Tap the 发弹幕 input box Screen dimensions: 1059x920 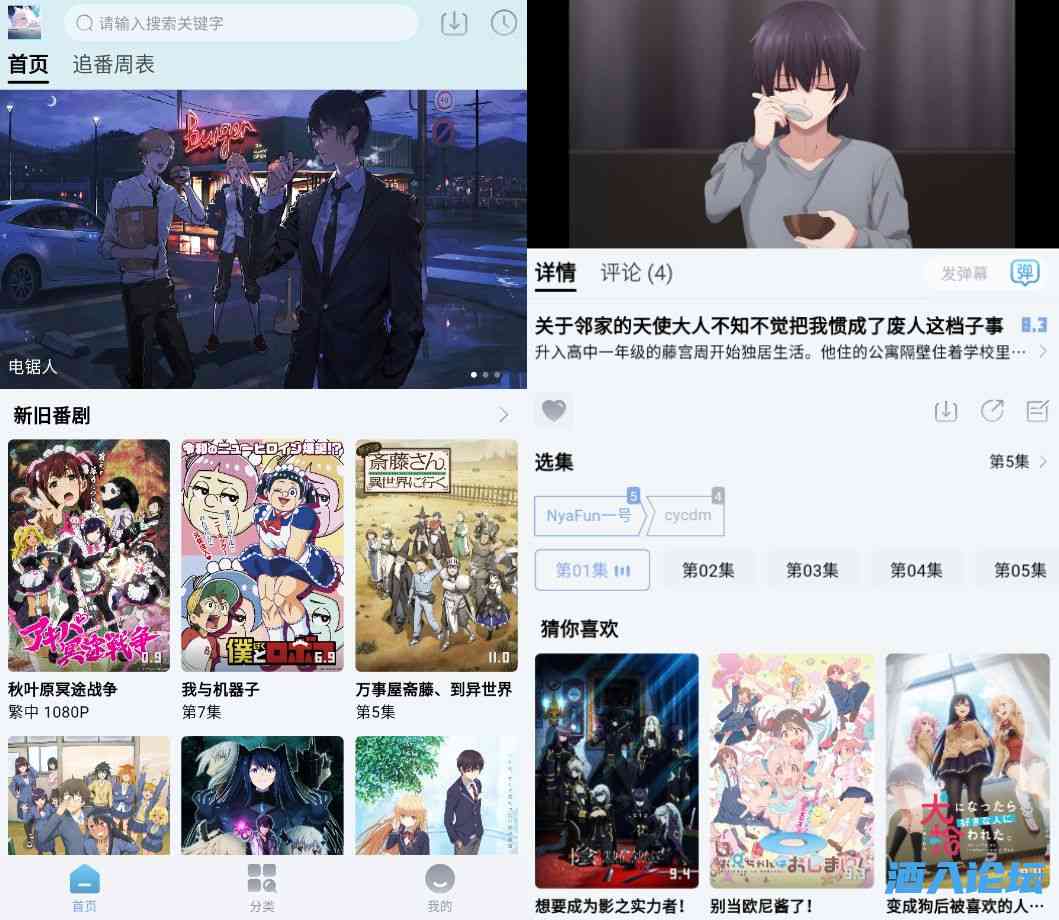coord(963,273)
